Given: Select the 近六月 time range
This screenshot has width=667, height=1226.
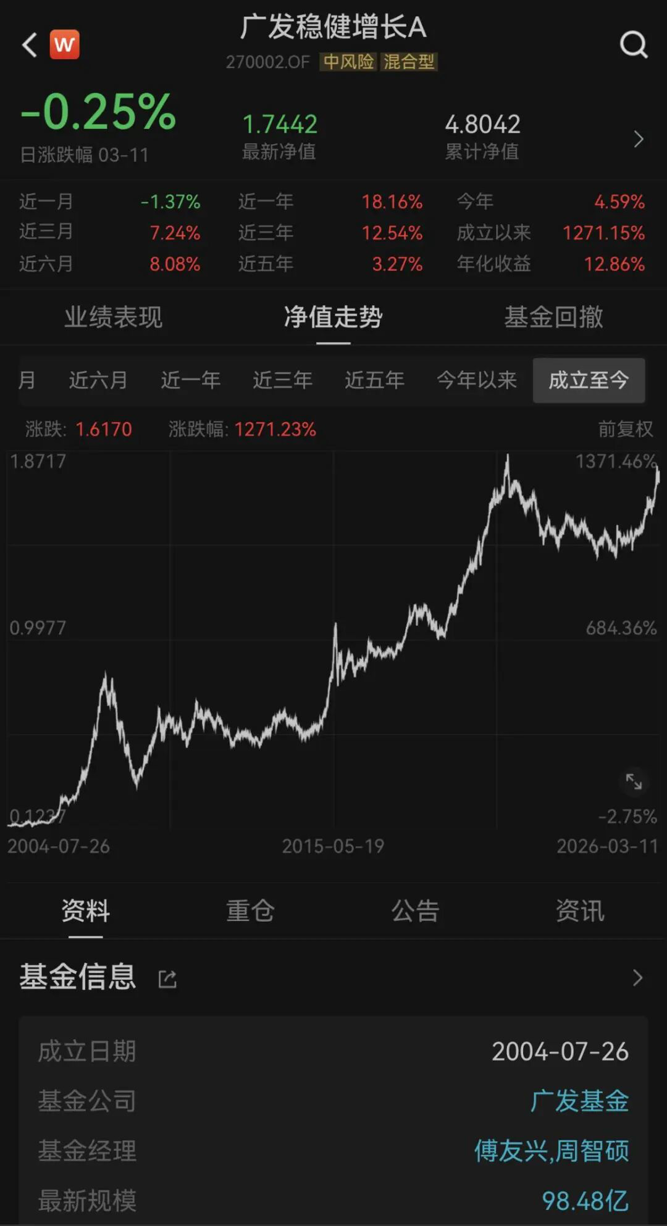Looking at the screenshot, I should tap(98, 380).
